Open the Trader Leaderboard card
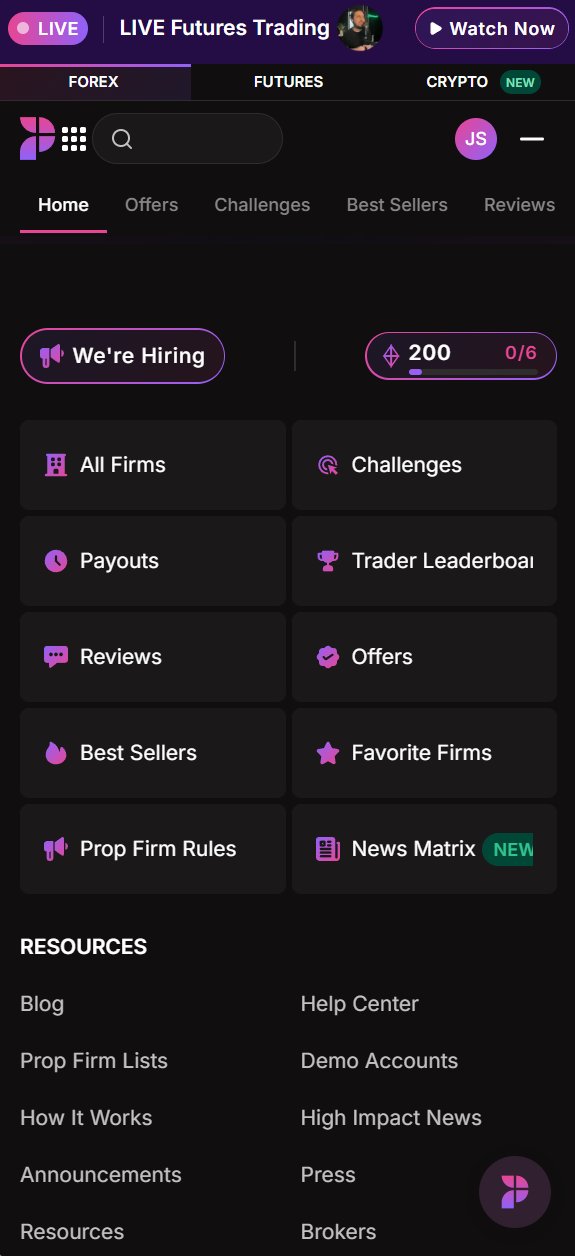This screenshot has width=575, height=1256. pos(424,561)
